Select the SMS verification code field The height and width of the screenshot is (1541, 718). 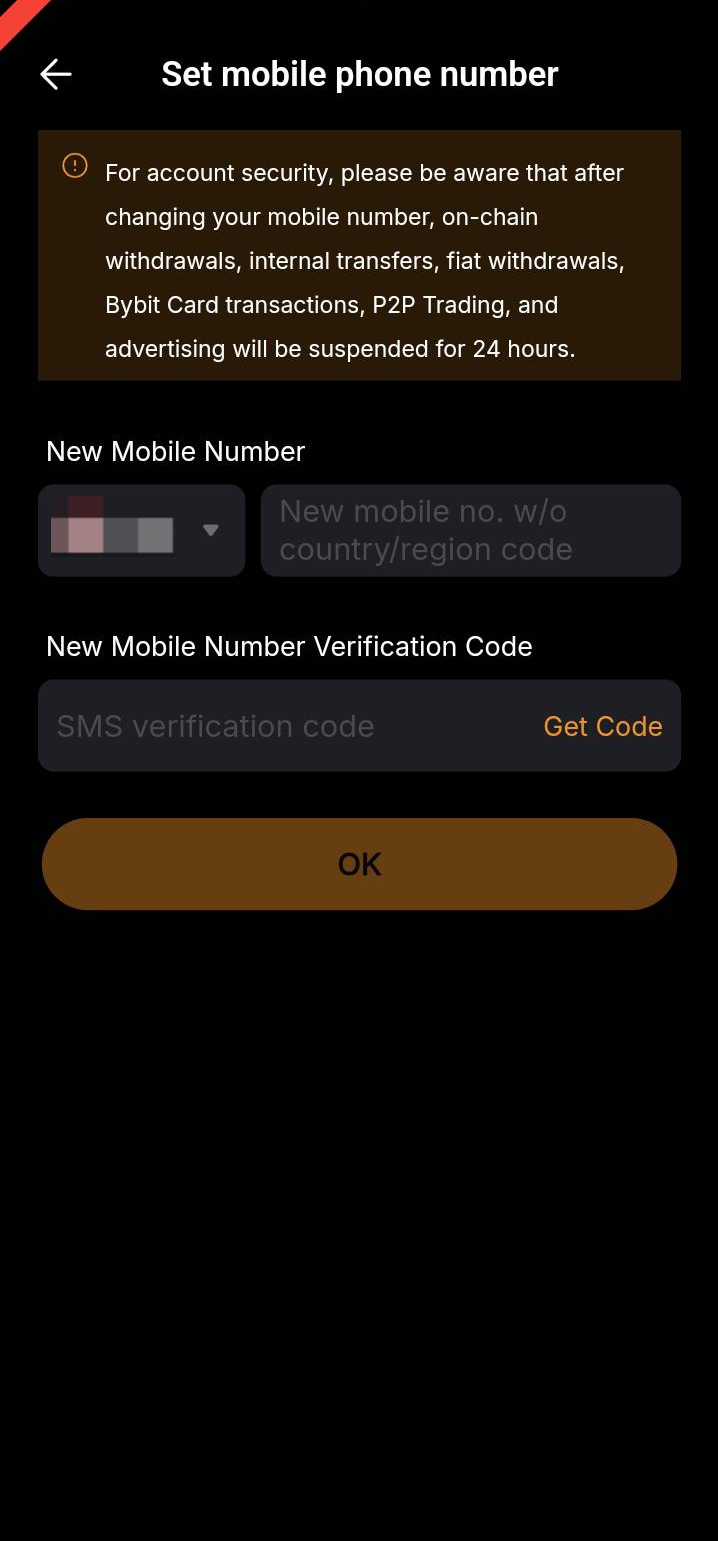280,726
